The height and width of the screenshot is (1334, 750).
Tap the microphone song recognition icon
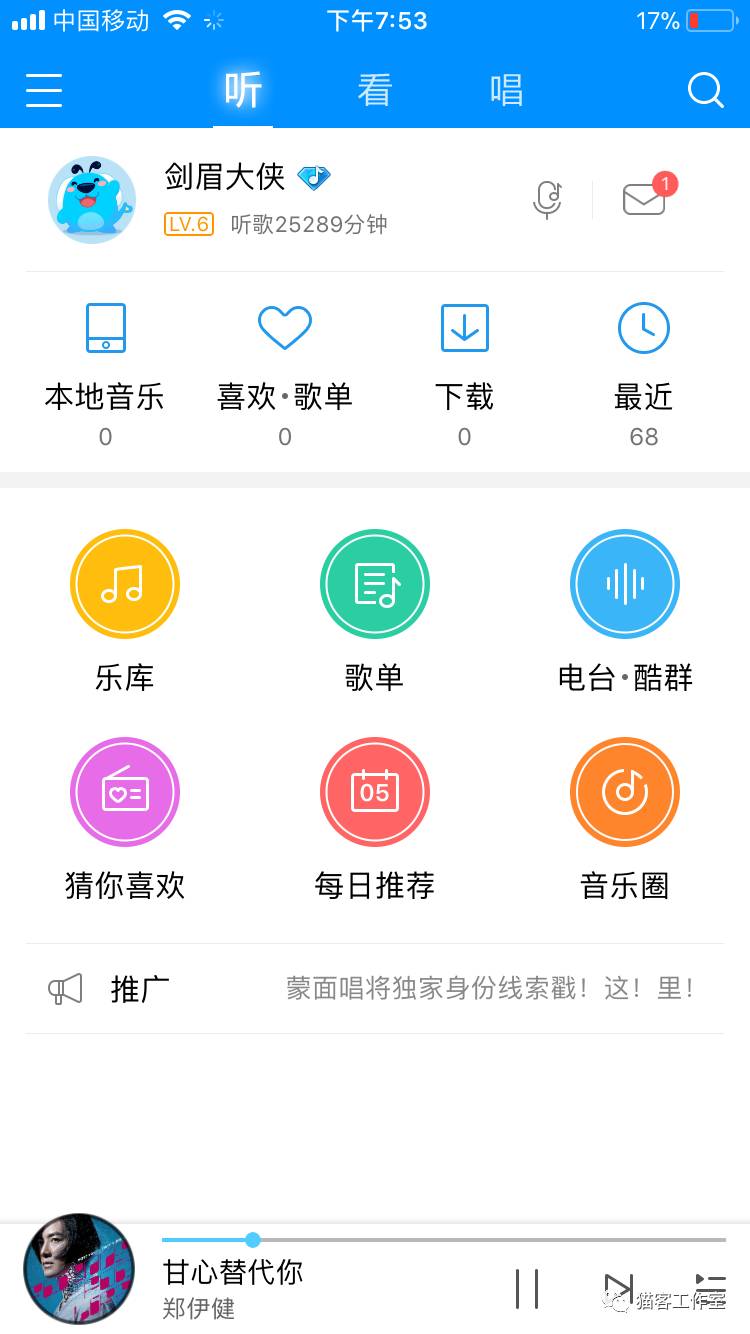pos(547,200)
